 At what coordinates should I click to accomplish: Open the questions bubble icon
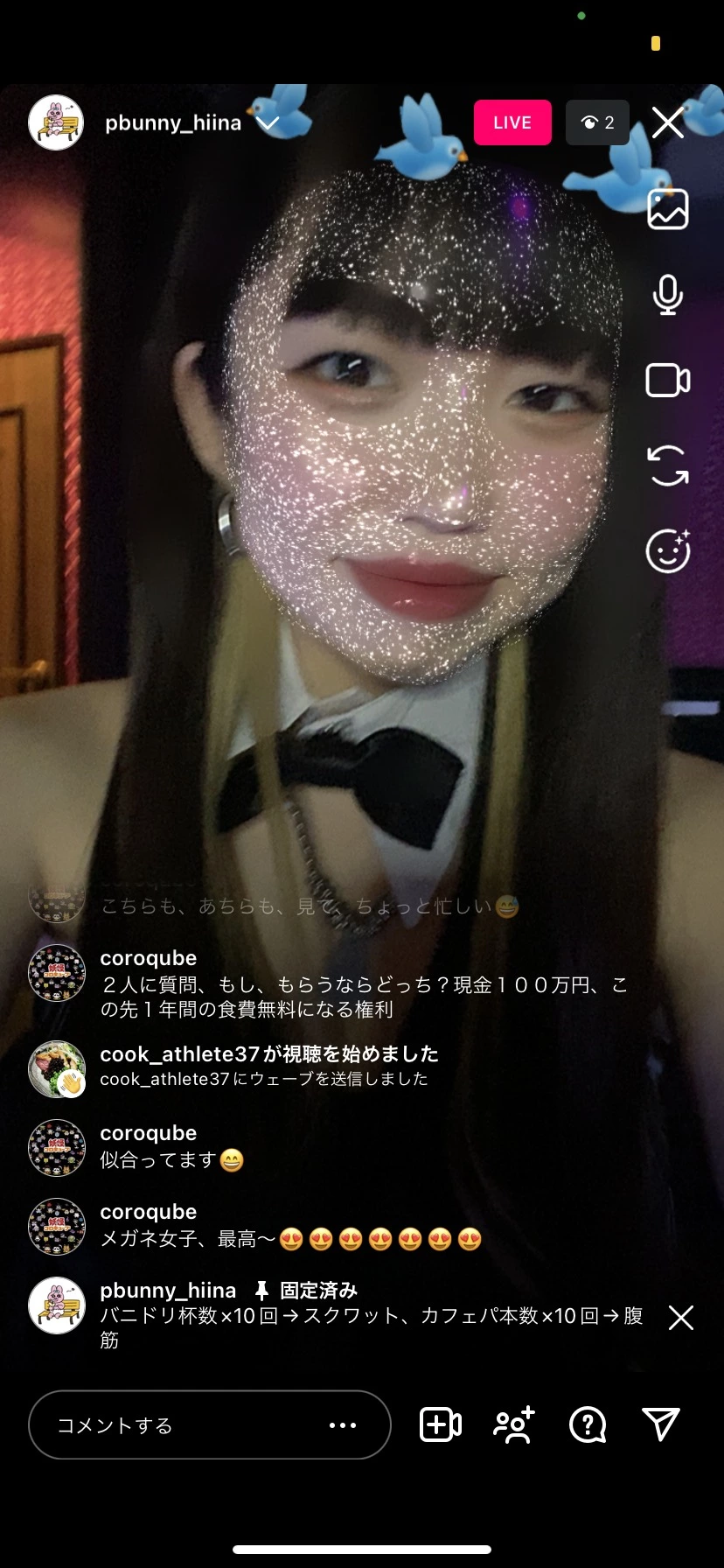[588, 1425]
